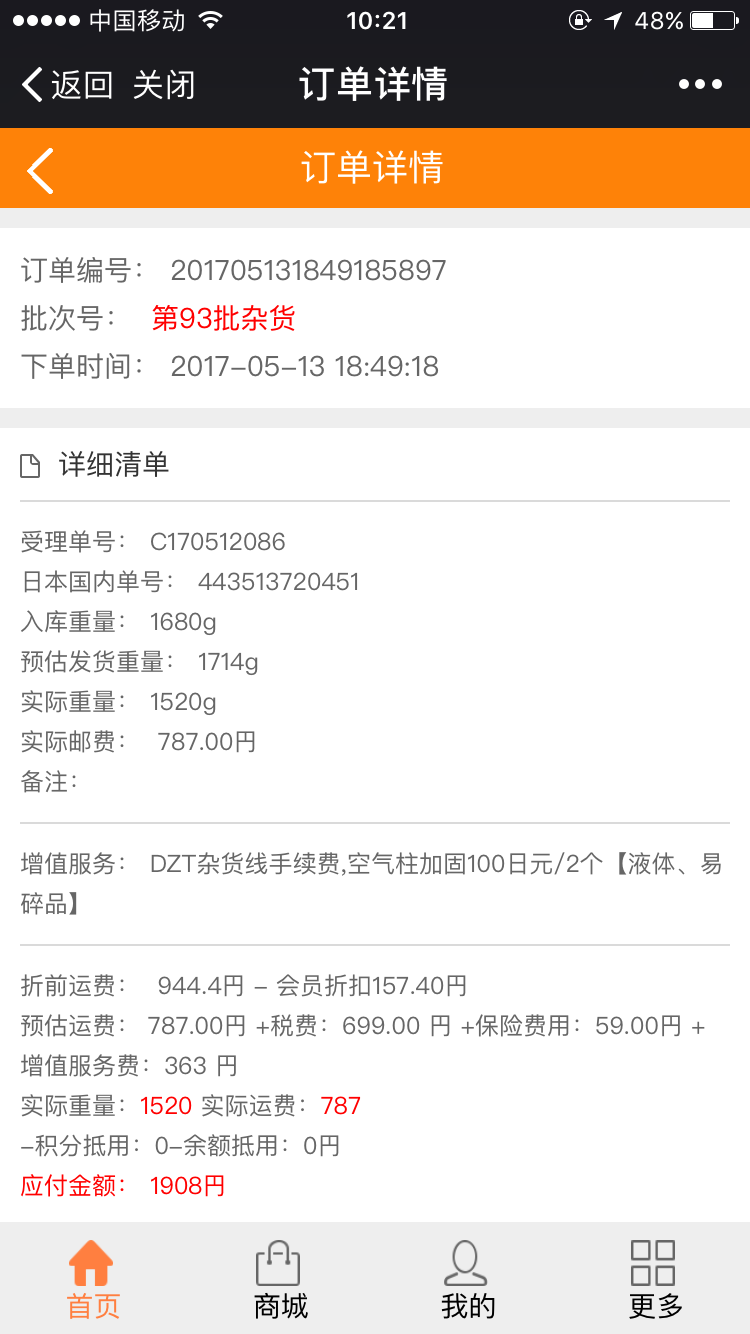Image resolution: width=750 pixels, height=1334 pixels.
Task: Open the three-dot overflow menu
Action: pos(700,85)
